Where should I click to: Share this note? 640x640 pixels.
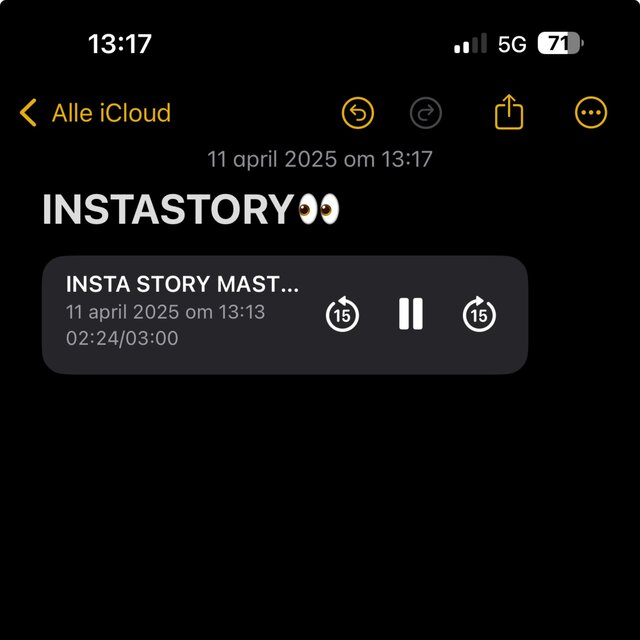(x=509, y=112)
